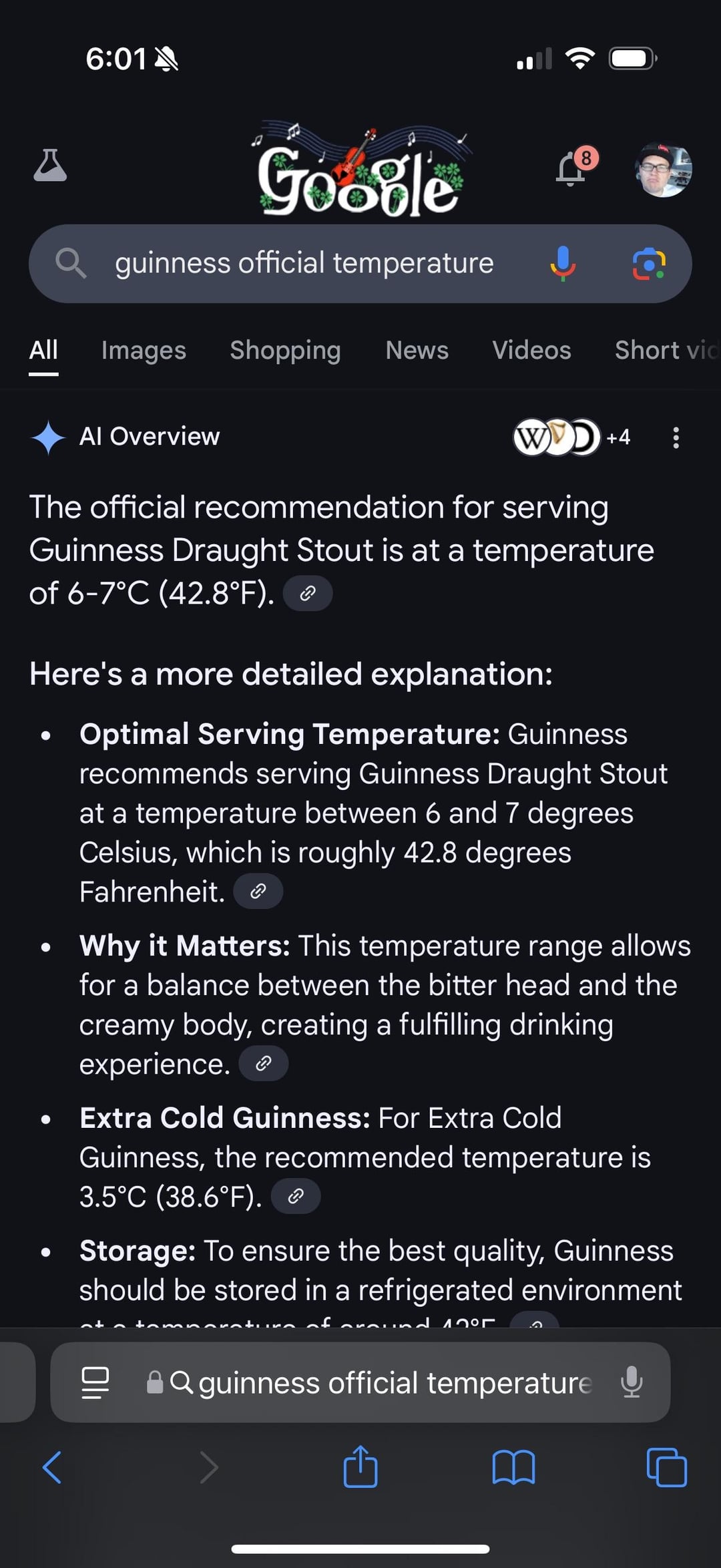The width and height of the screenshot is (721, 1568).
Task: Open Google Lens camera search
Action: (648, 264)
